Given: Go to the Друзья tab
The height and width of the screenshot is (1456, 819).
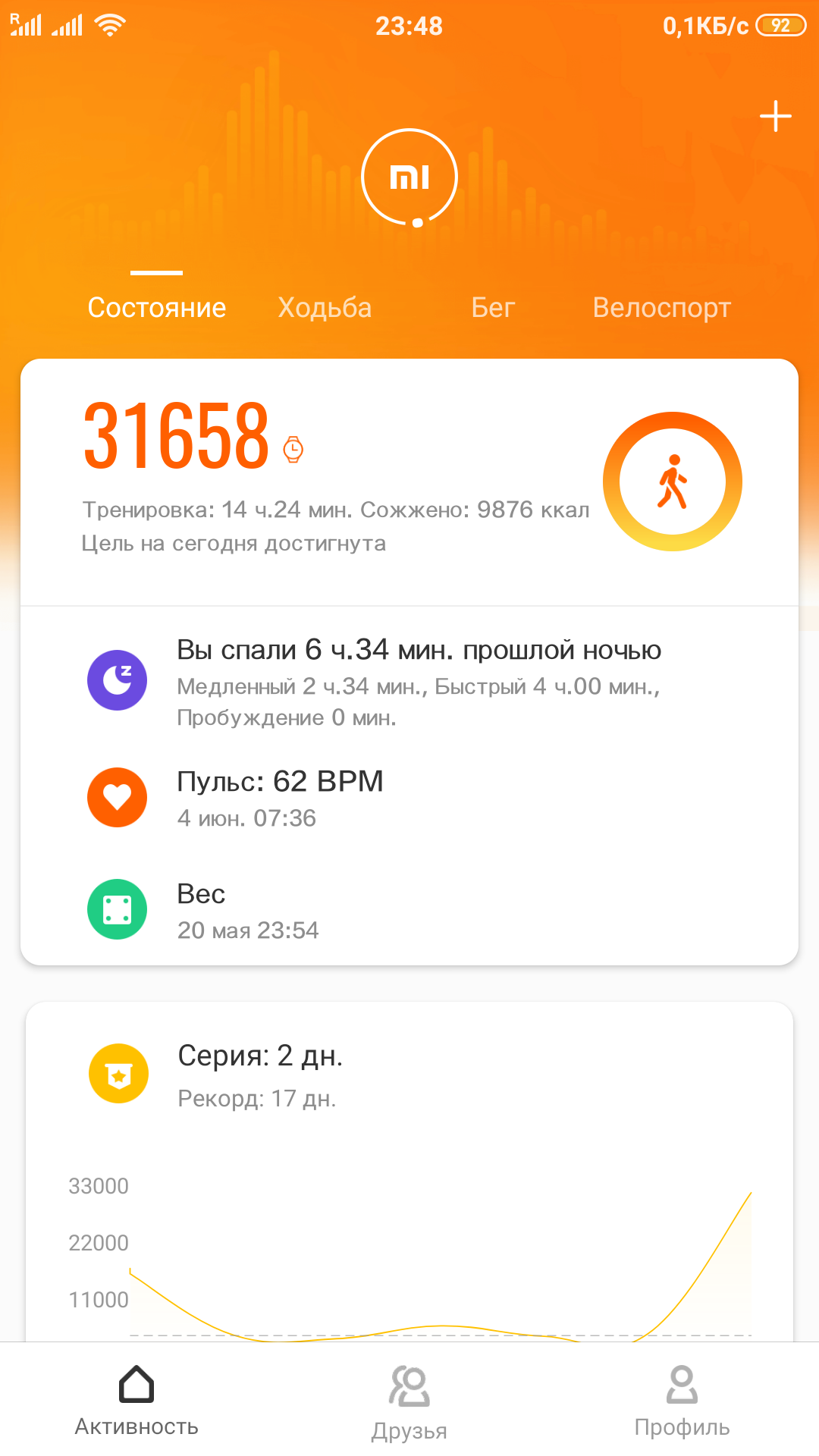Looking at the screenshot, I should [409, 1403].
